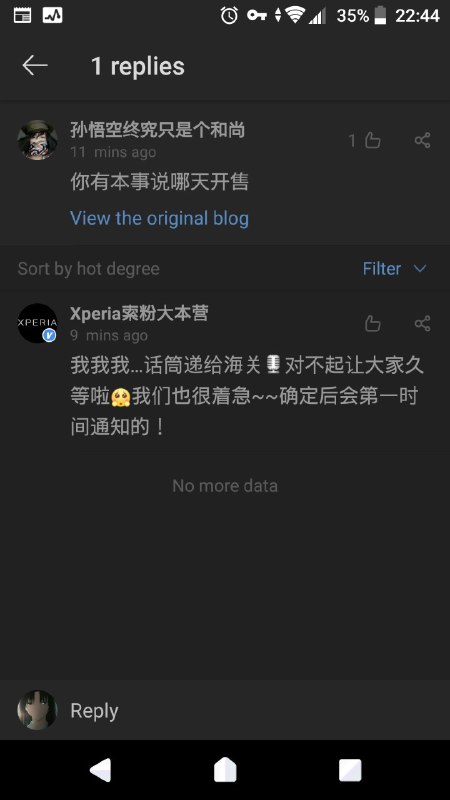Like the reply from Xperia索粉大本营
The image size is (450, 800).
(x=372, y=323)
